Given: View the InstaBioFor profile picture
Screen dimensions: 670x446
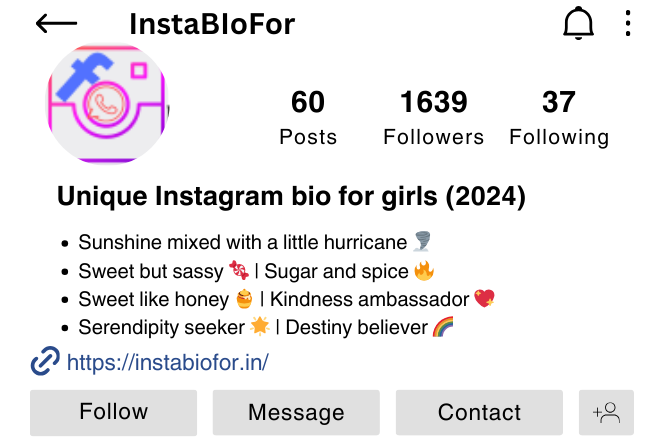Looking at the screenshot, I should click(x=108, y=104).
